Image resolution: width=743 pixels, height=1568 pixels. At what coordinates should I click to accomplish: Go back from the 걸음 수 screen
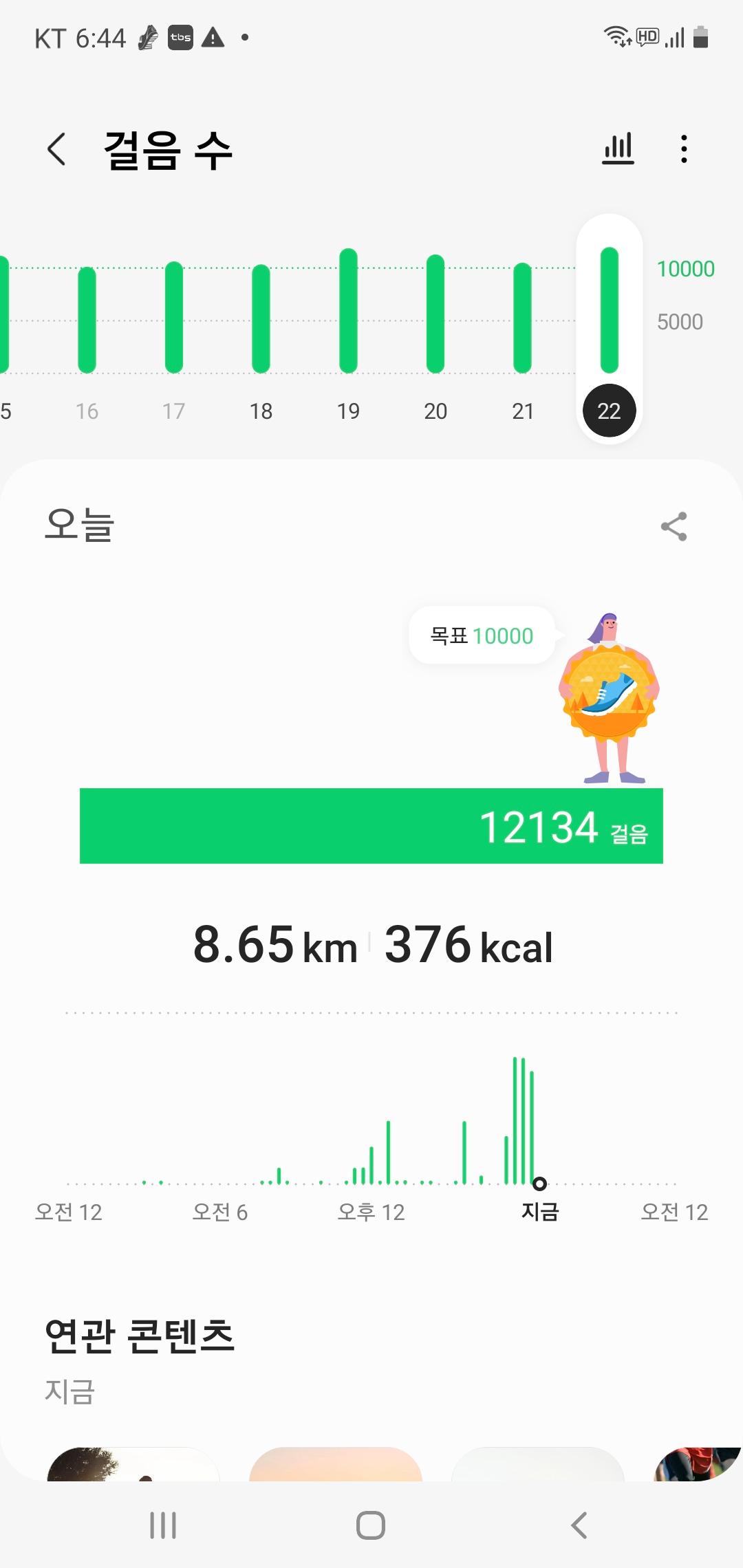tap(56, 149)
